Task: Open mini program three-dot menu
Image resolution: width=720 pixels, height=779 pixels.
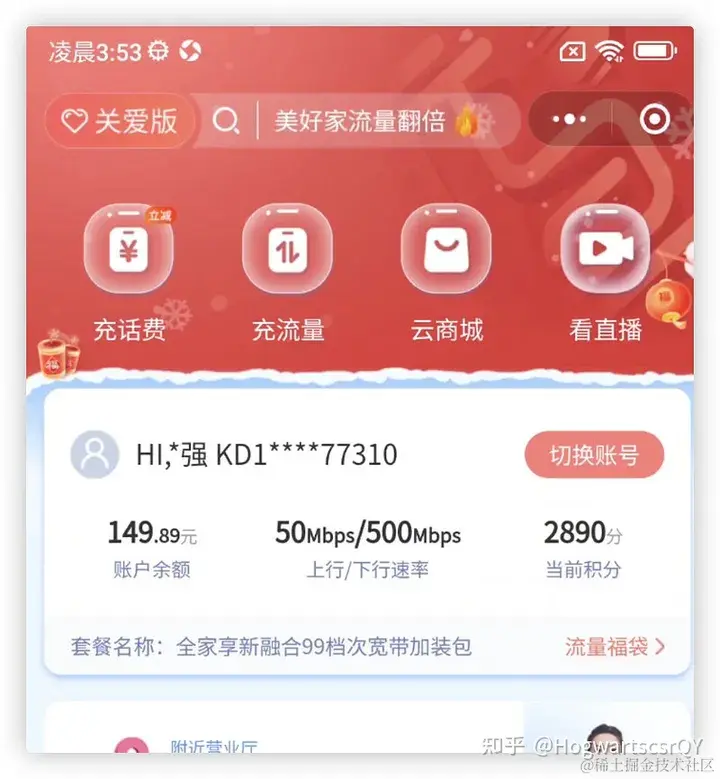Action: coord(569,120)
